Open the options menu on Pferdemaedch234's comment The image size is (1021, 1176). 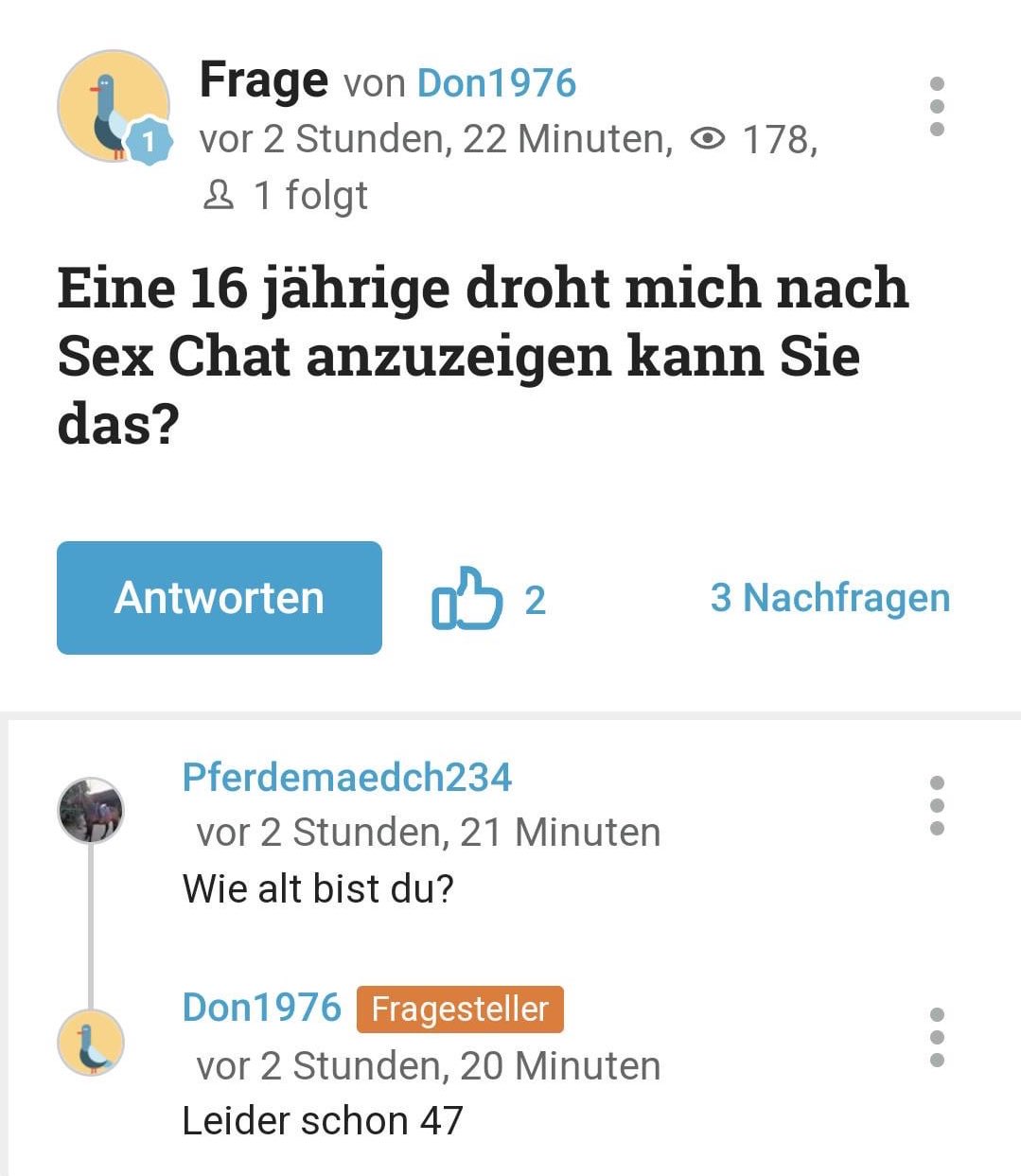click(937, 805)
